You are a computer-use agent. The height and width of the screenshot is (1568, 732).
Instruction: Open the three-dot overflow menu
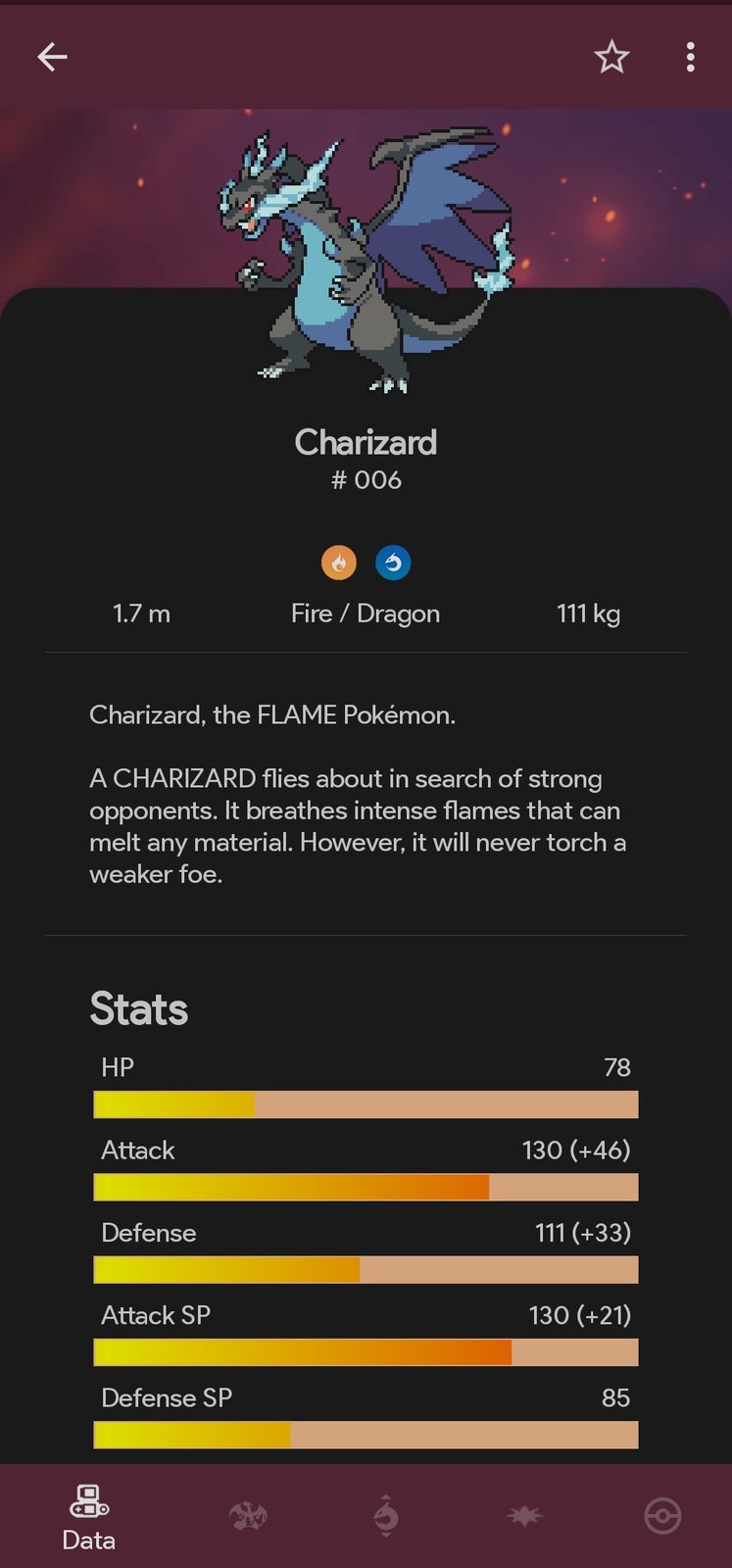[x=691, y=57]
